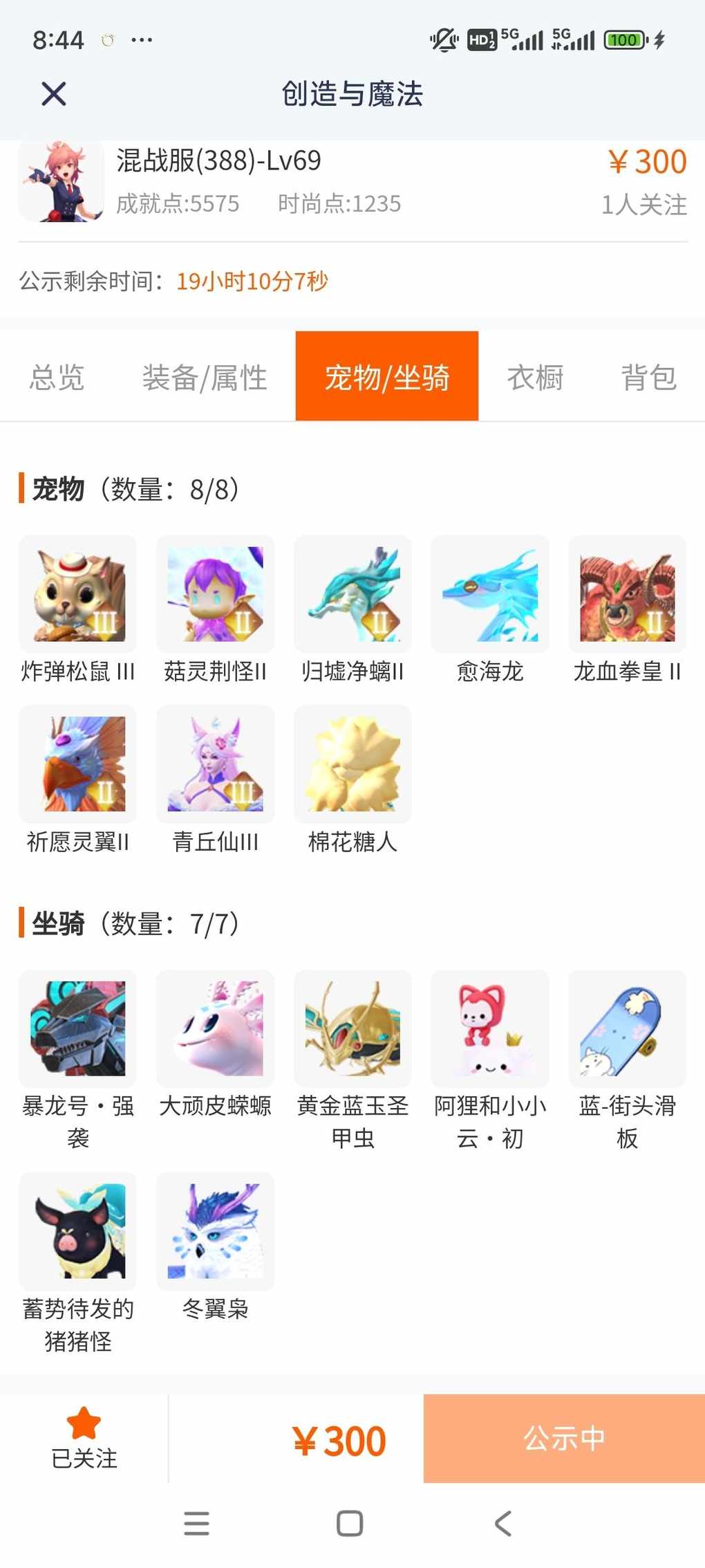Image resolution: width=705 pixels, height=1568 pixels.
Task: Tap the 愈海龙 pet tile
Action: pos(490,595)
